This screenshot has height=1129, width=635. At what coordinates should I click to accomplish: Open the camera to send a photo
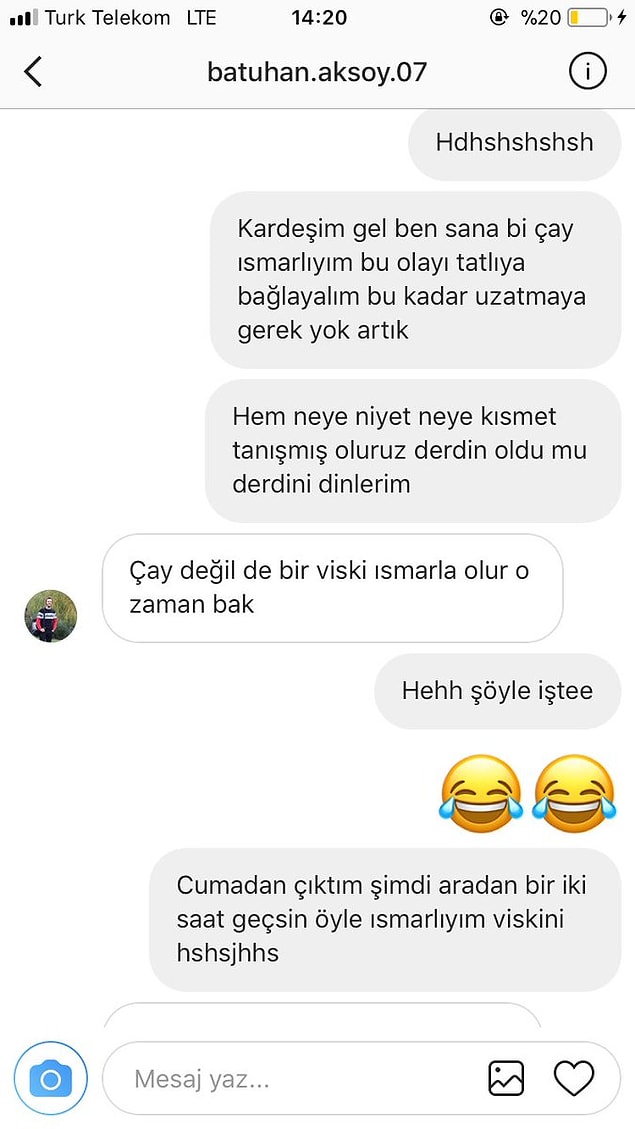(51, 1079)
